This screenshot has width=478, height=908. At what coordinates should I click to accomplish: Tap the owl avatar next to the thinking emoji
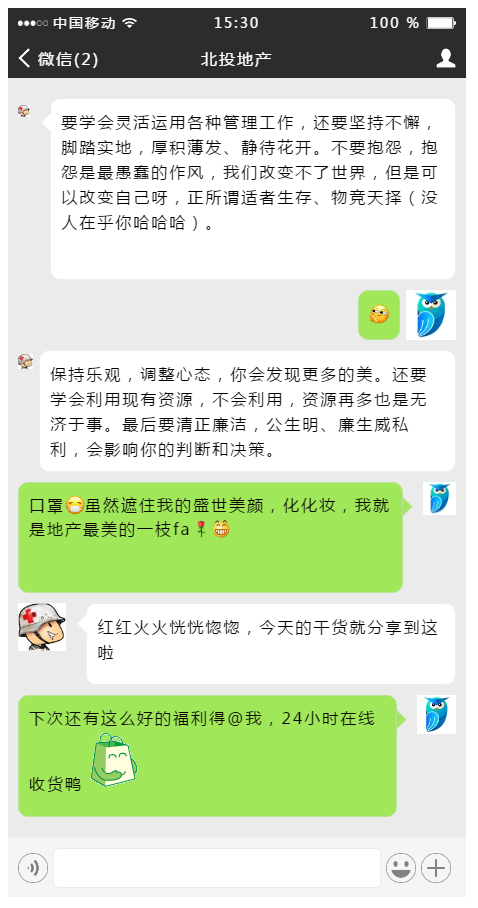click(431, 315)
